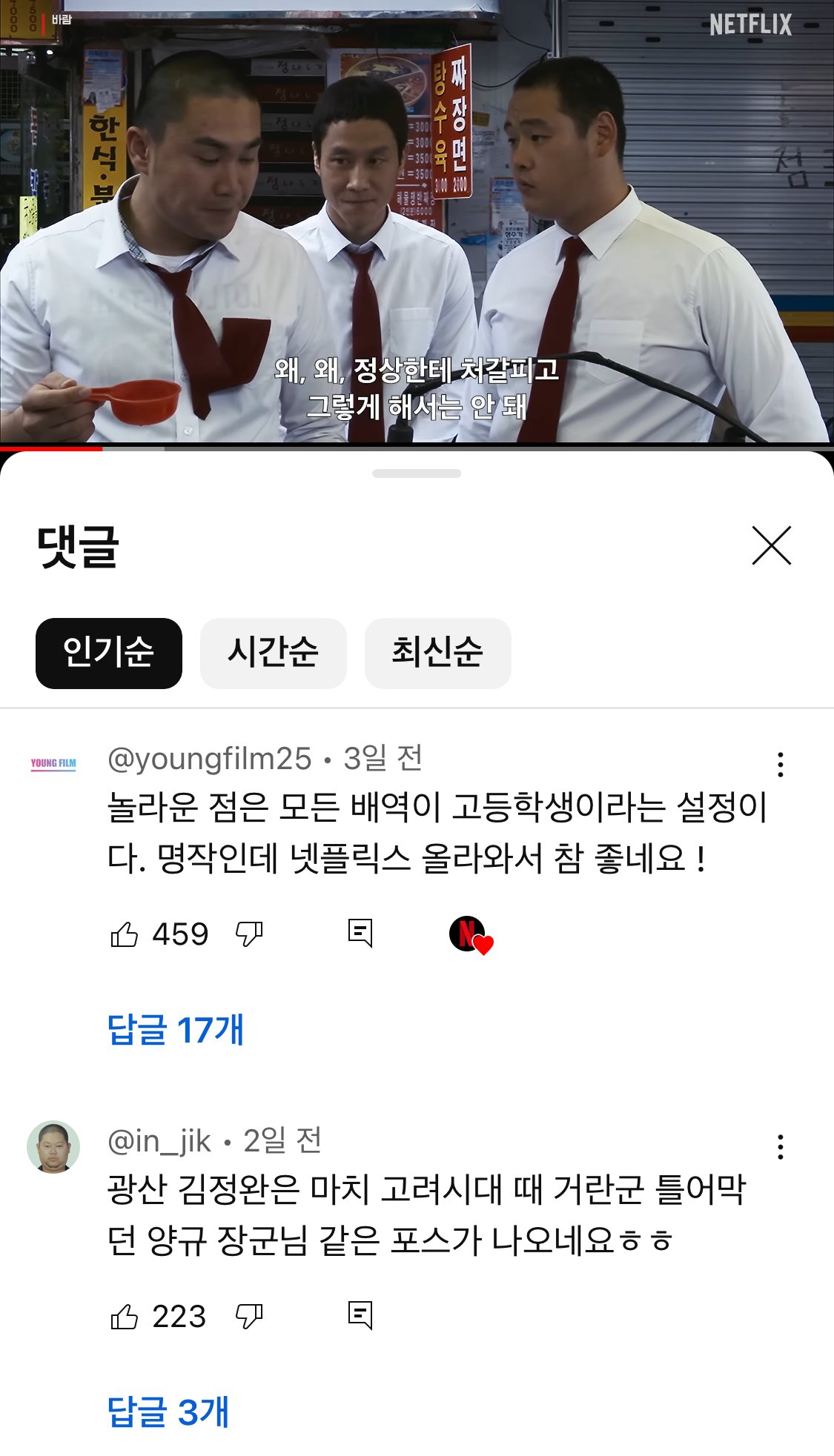This screenshot has width=834, height=1456.
Task: Like the comment from @in_jik
Action: (124, 1317)
